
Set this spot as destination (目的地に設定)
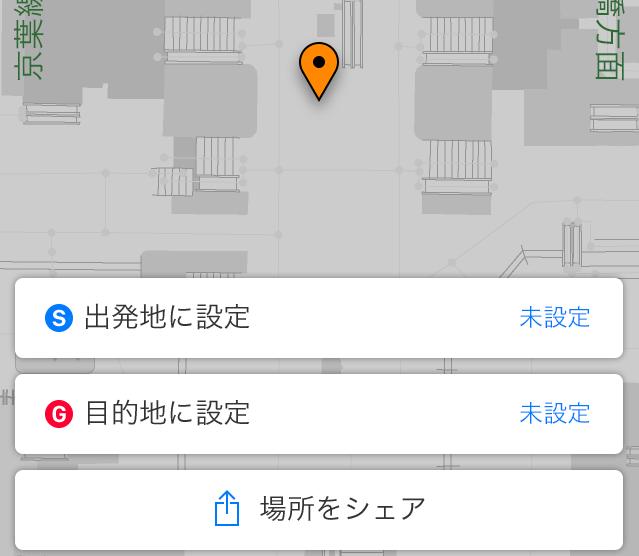click(318, 413)
